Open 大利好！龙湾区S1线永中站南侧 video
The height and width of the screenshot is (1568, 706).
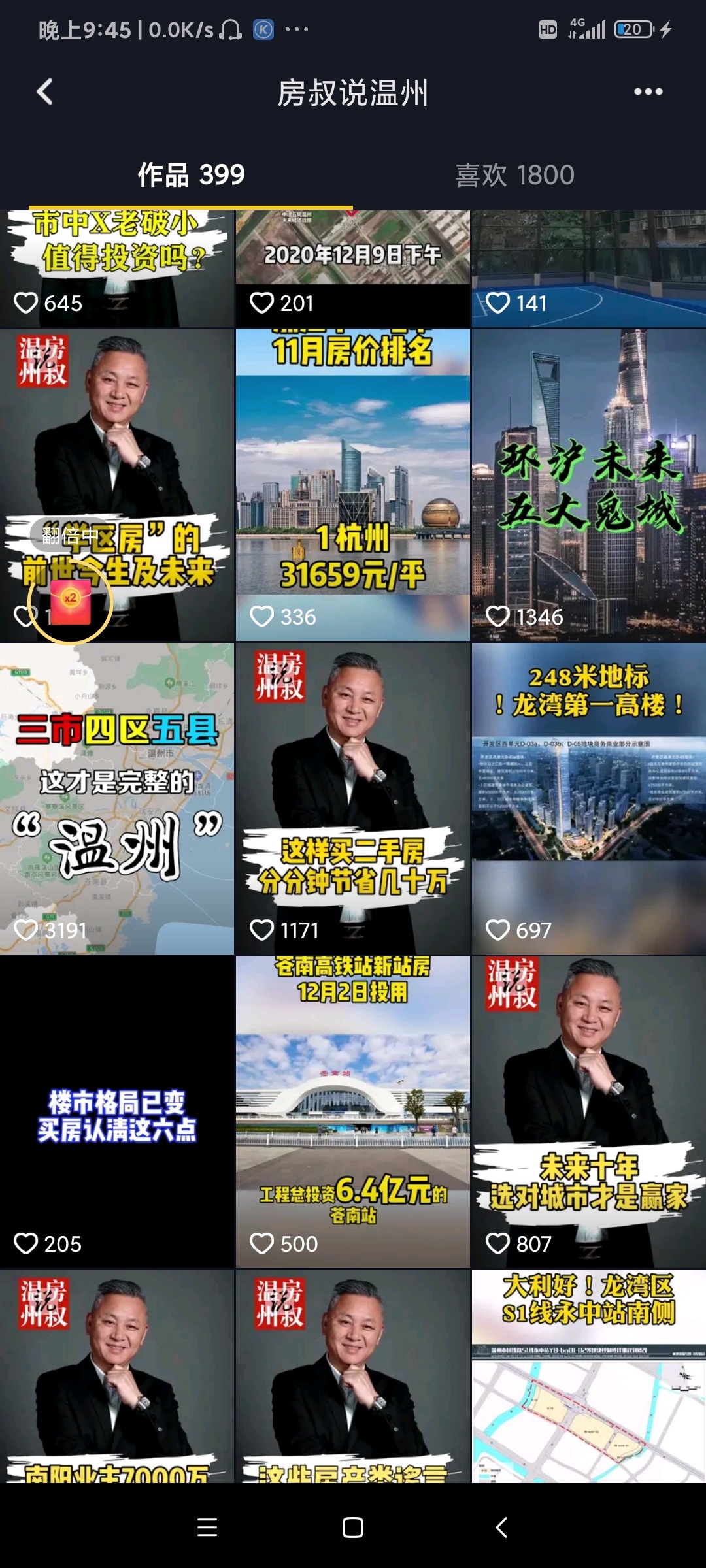point(588,1375)
